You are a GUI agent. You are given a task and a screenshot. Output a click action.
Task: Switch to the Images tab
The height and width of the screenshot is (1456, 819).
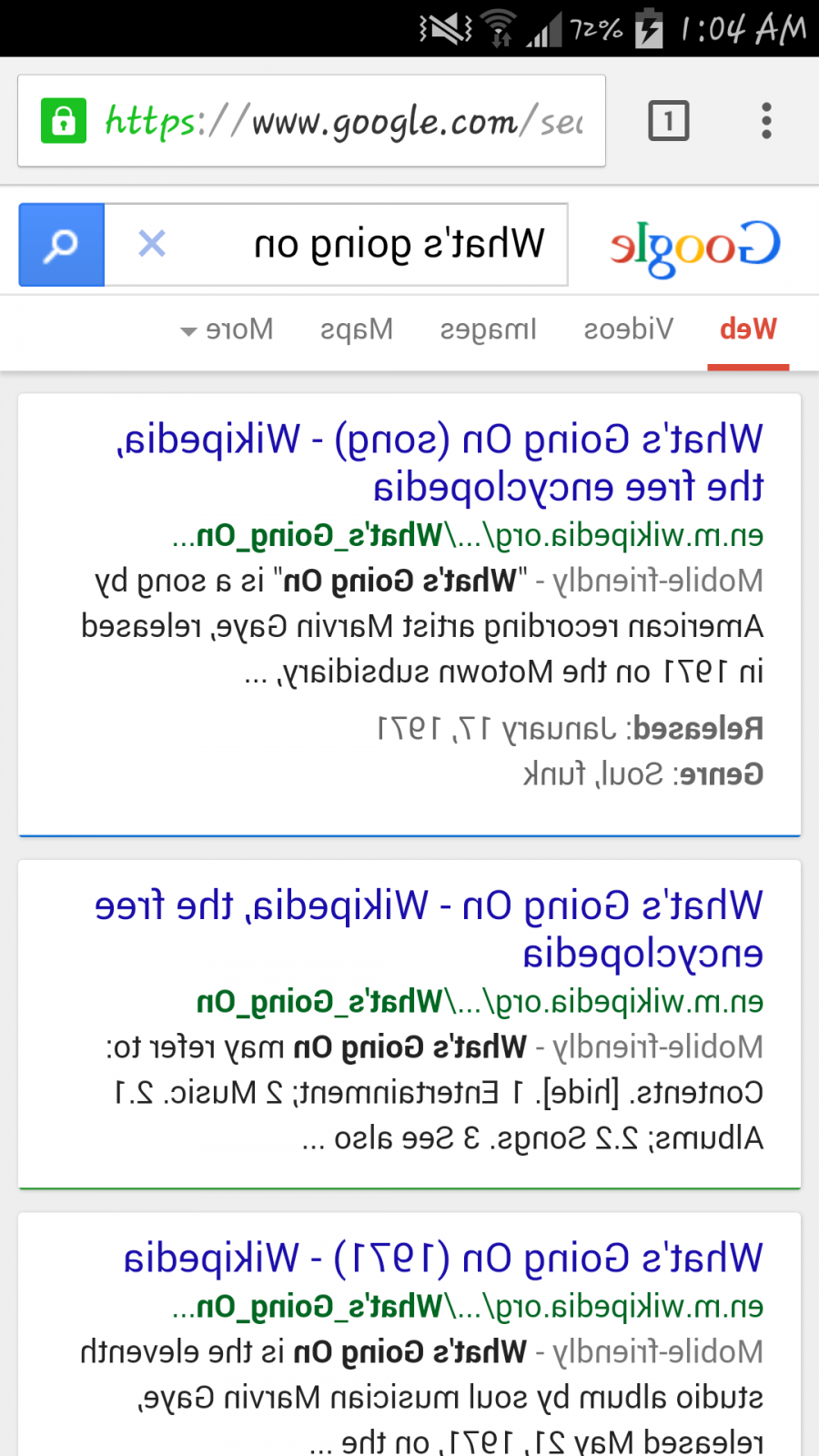(488, 329)
